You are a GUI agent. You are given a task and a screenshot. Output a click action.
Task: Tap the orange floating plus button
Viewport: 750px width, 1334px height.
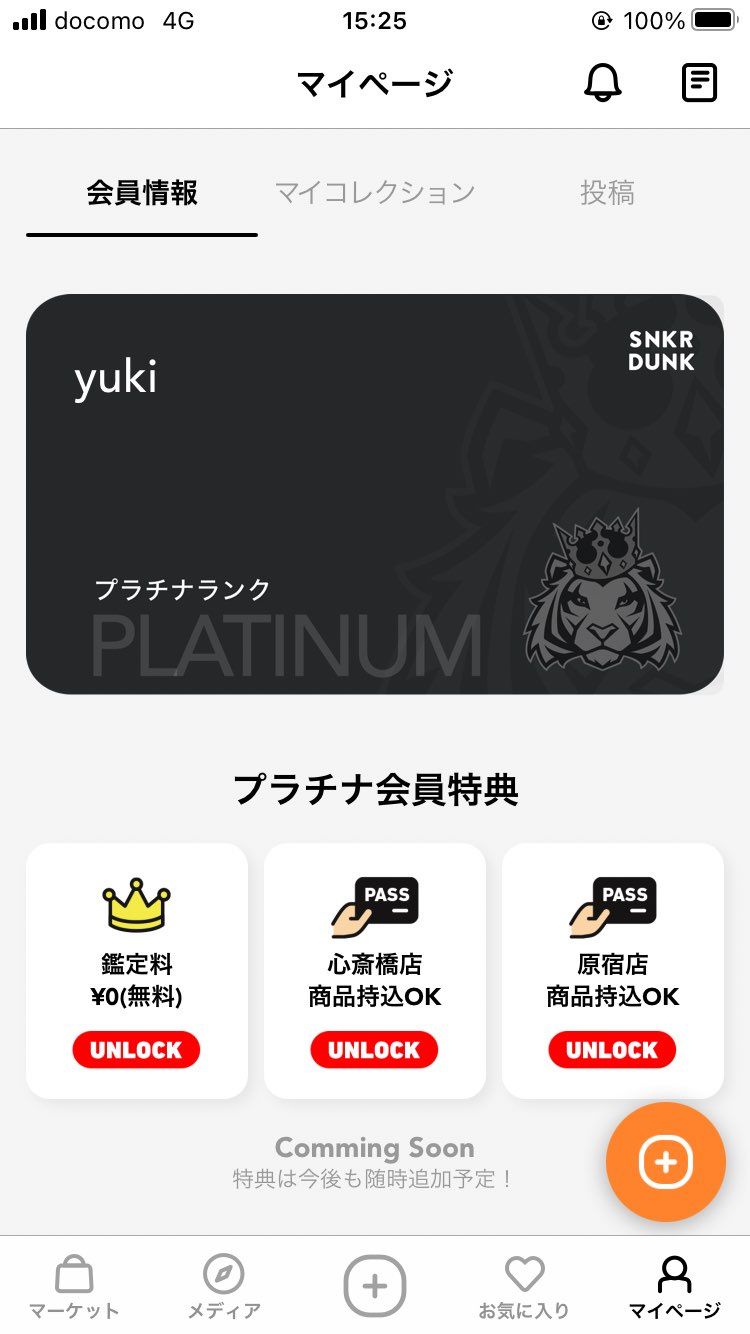pyautogui.click(x=665, y=1162)
